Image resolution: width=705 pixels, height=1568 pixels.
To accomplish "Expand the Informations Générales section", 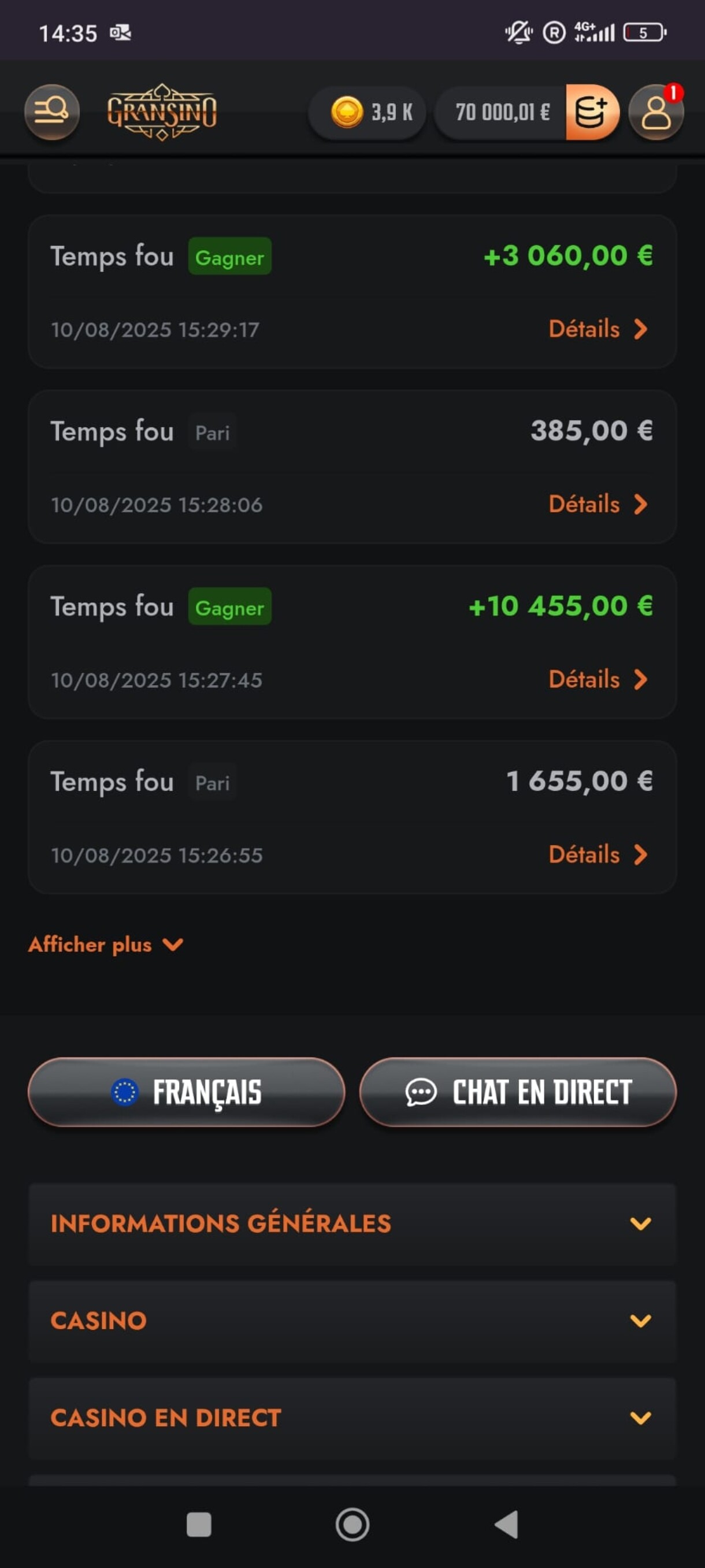I will click(352, 1223).
